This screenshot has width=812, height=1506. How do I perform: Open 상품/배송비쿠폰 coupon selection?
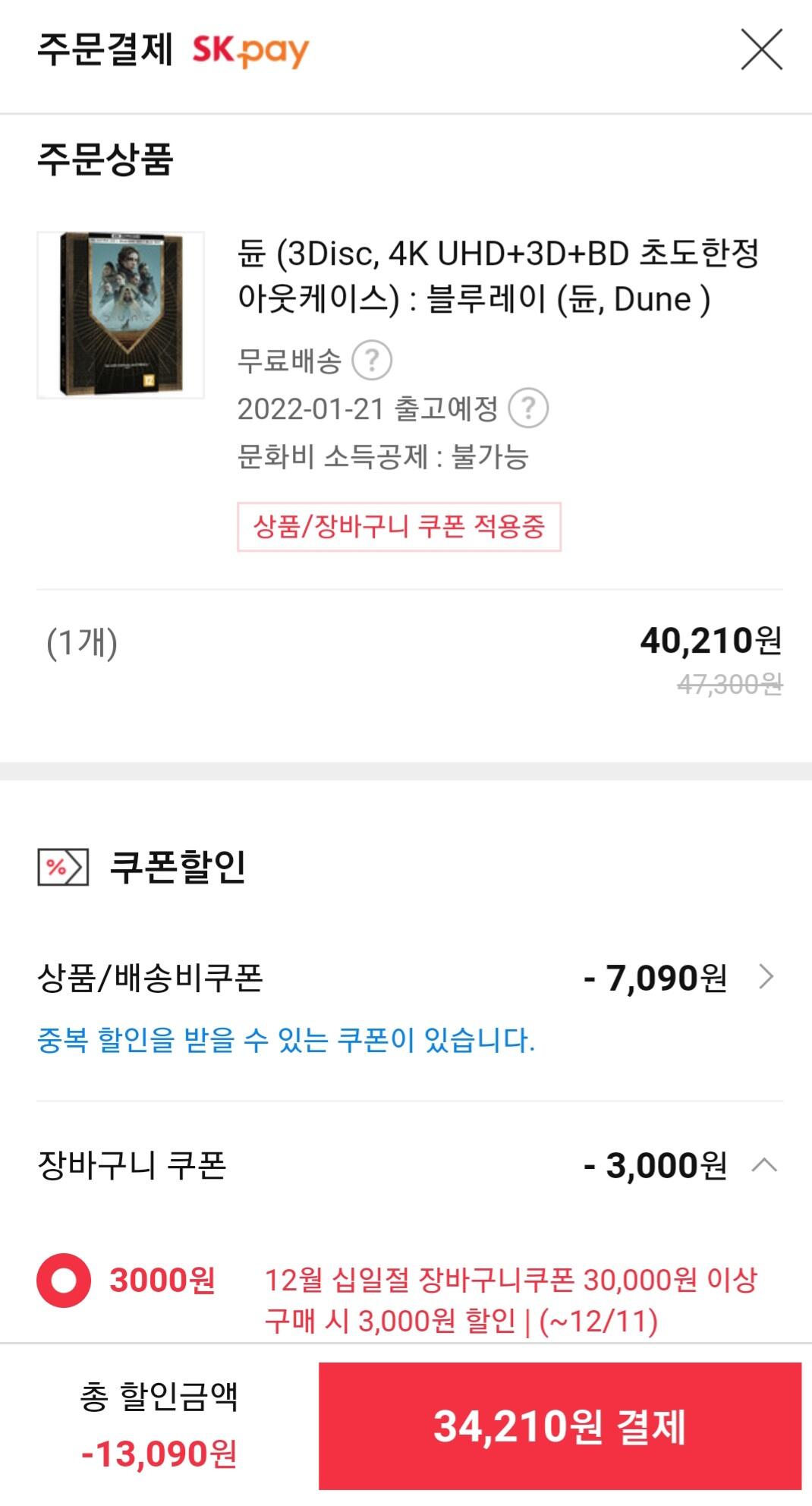765,977
